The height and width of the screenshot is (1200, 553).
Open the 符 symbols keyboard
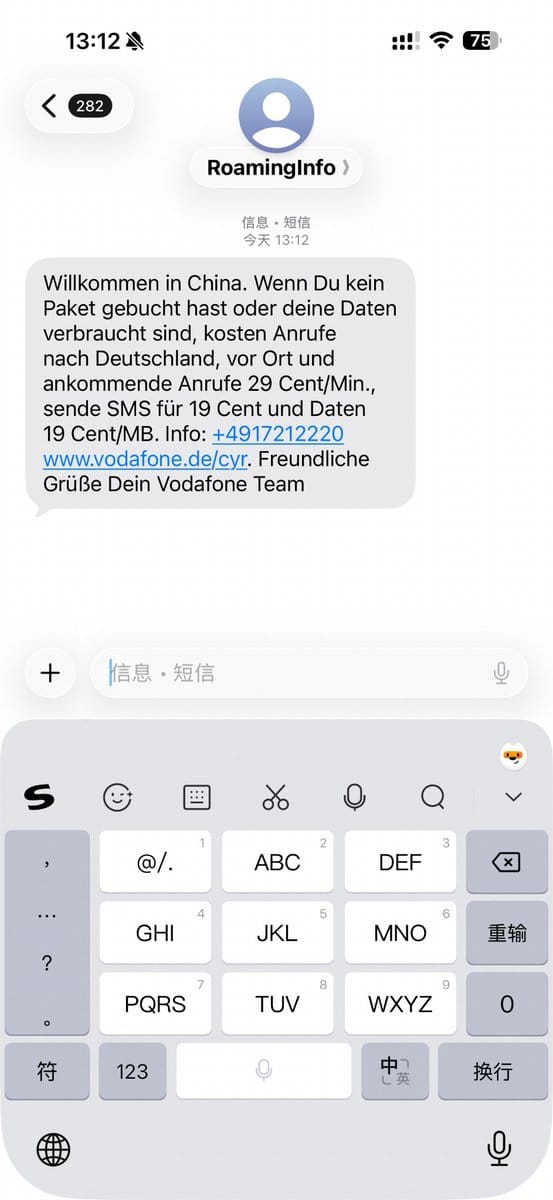click(47, 1071)
